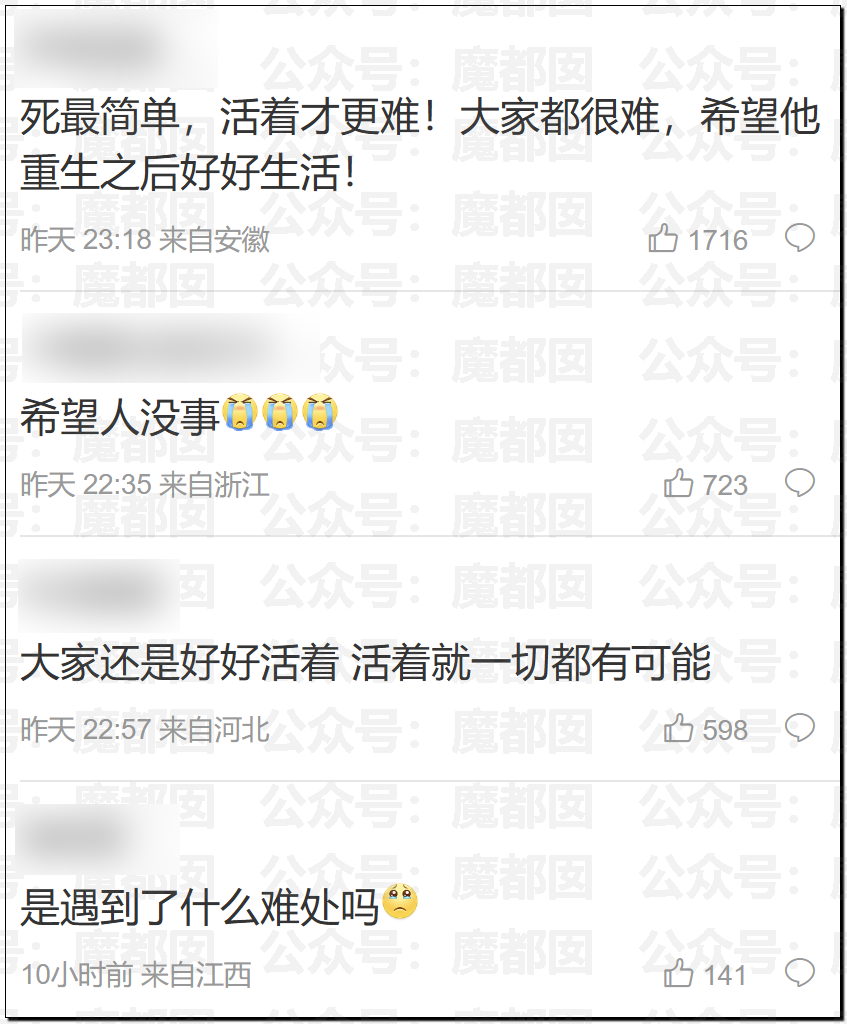Screen dimensions: 847x1024
Task: Like the comment 是遇到了什么难处吗
Action: tap(679, 973)
